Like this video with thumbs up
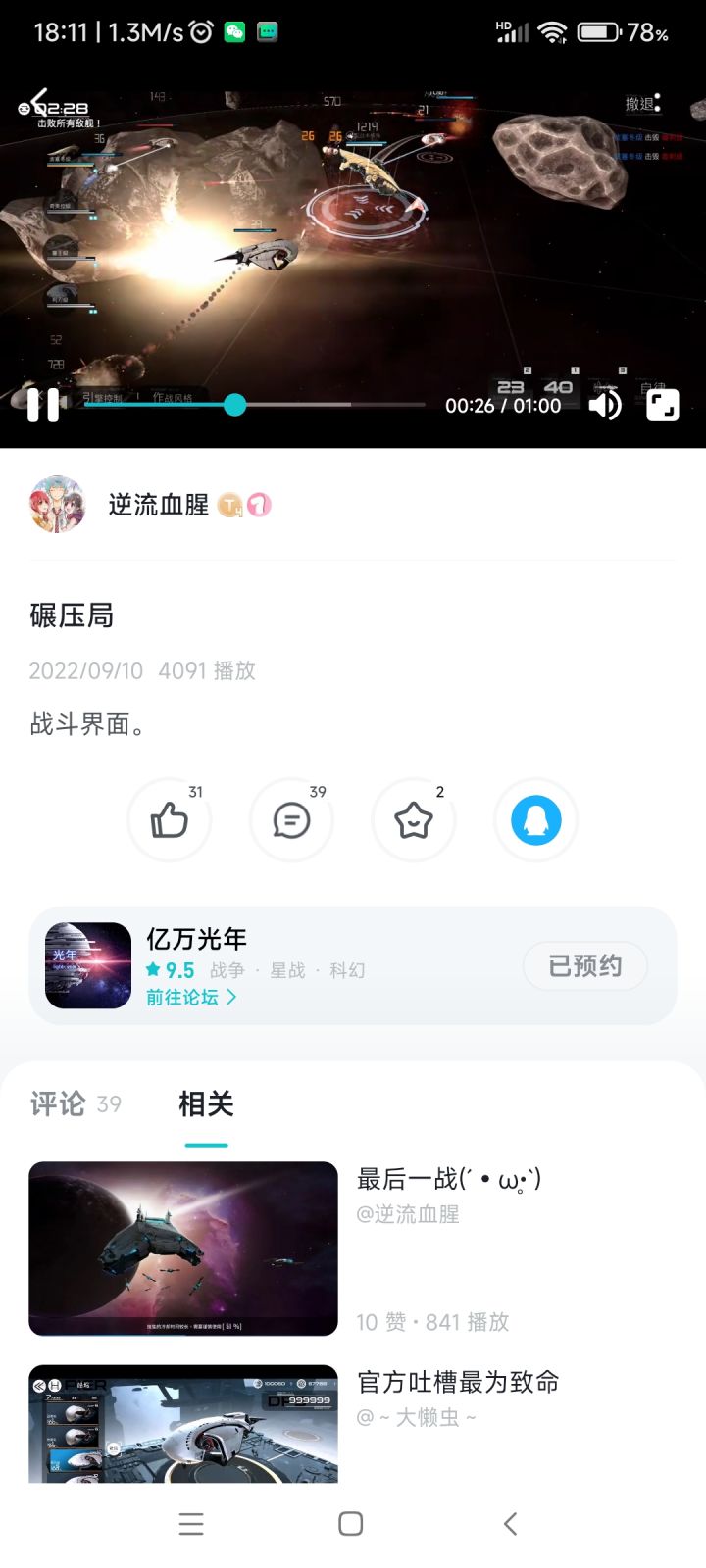Image resolution: width=706 pixels, height=1568 pixels. click(170, 820)
